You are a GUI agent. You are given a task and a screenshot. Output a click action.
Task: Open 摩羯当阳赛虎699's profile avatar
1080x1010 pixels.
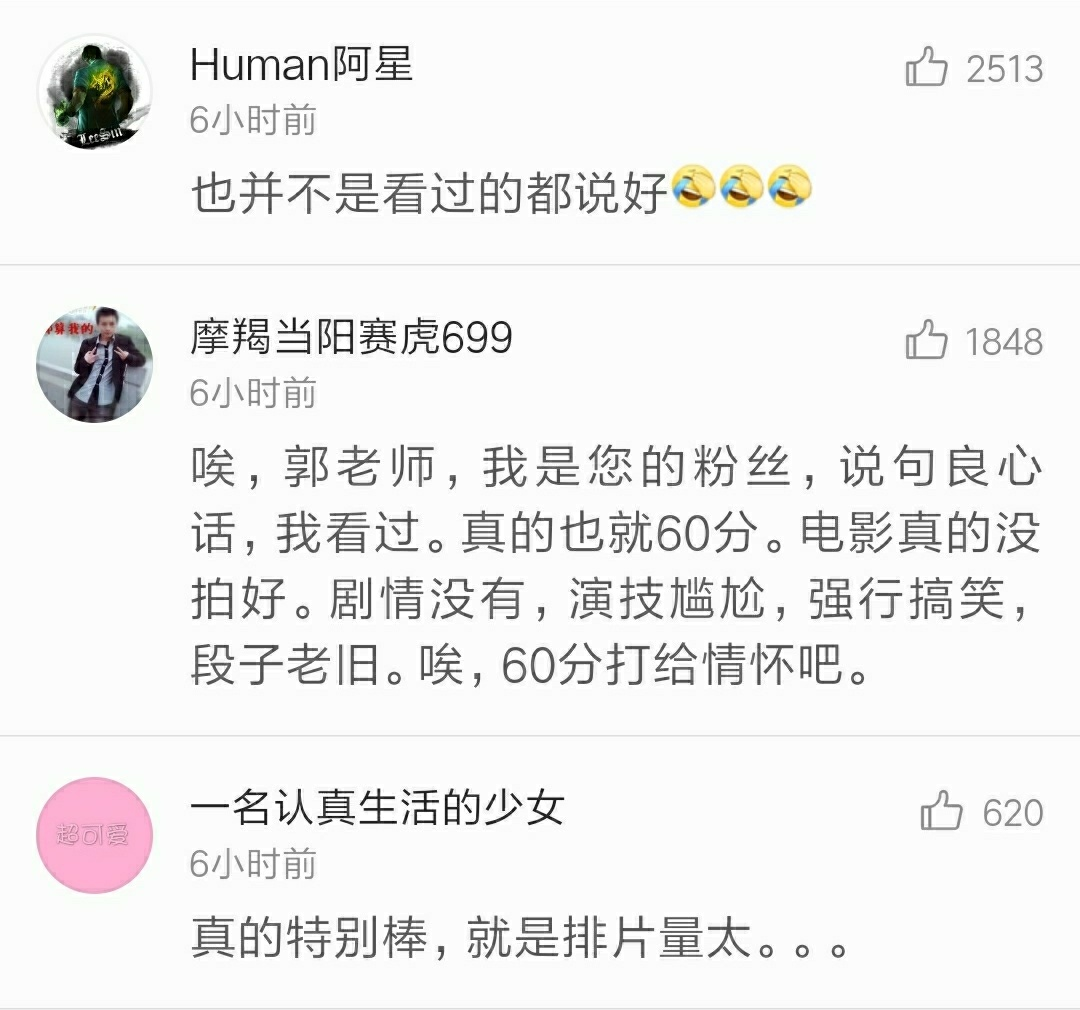click(x=95, y=365)
